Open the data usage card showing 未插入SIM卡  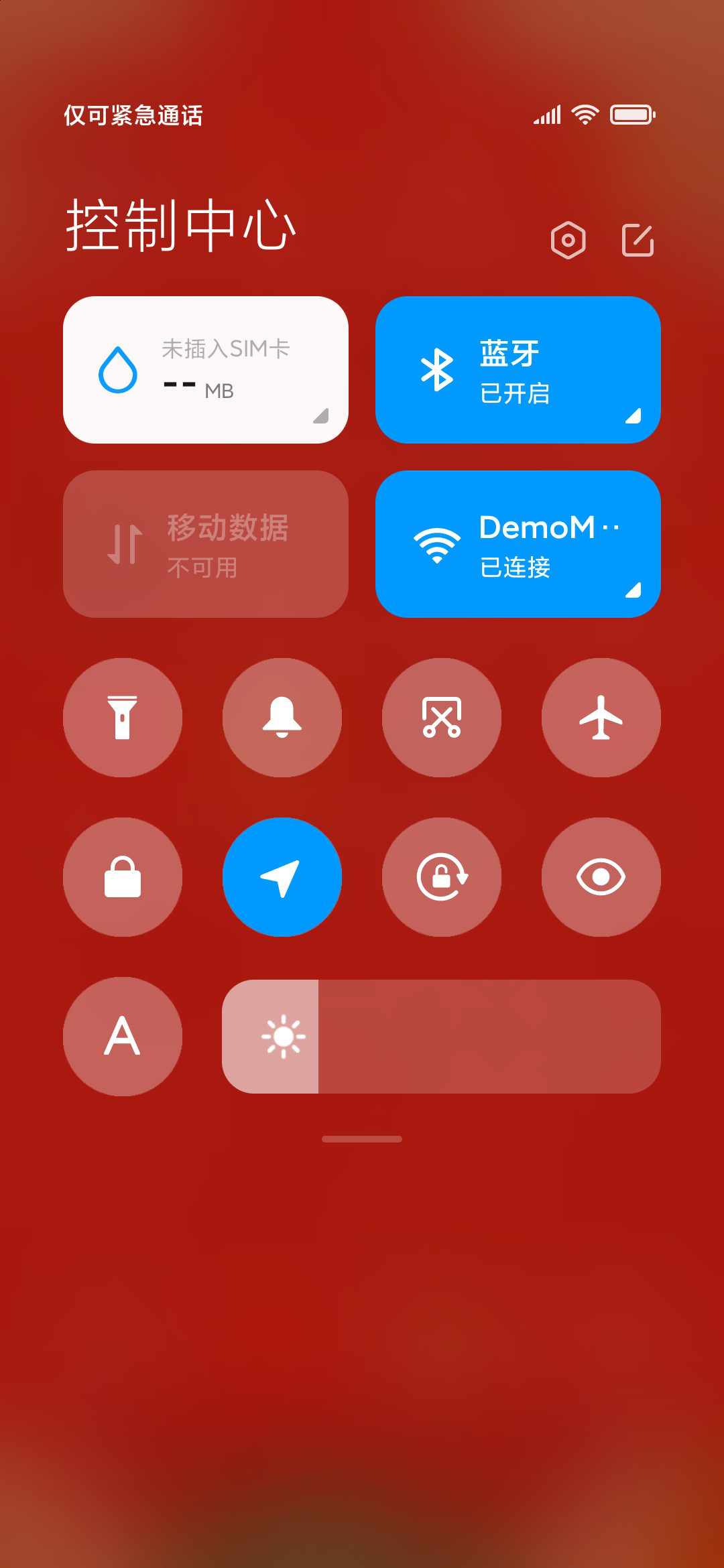[x=206, y=370]
